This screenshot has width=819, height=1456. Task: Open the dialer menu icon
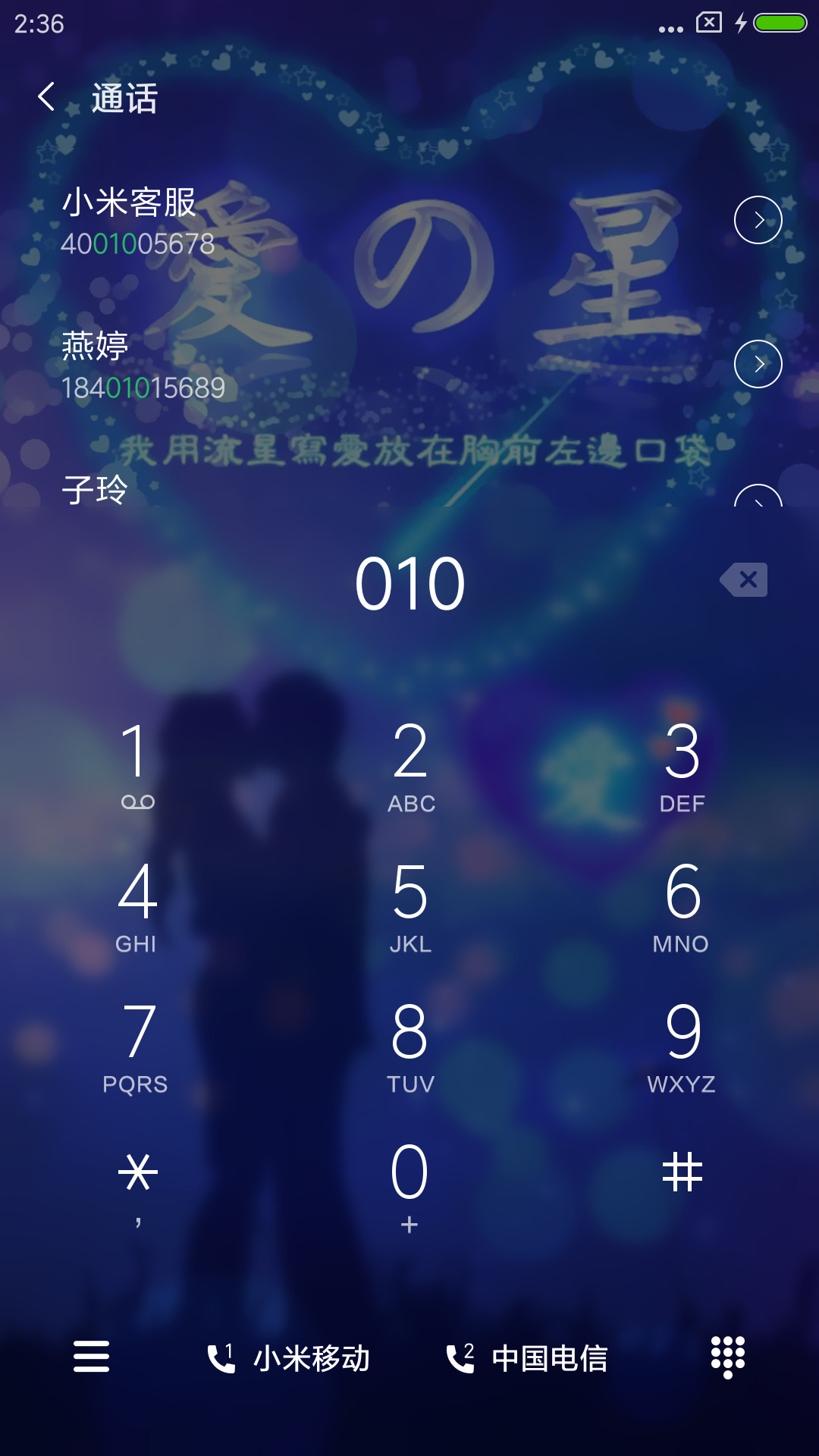(91, 1357)
